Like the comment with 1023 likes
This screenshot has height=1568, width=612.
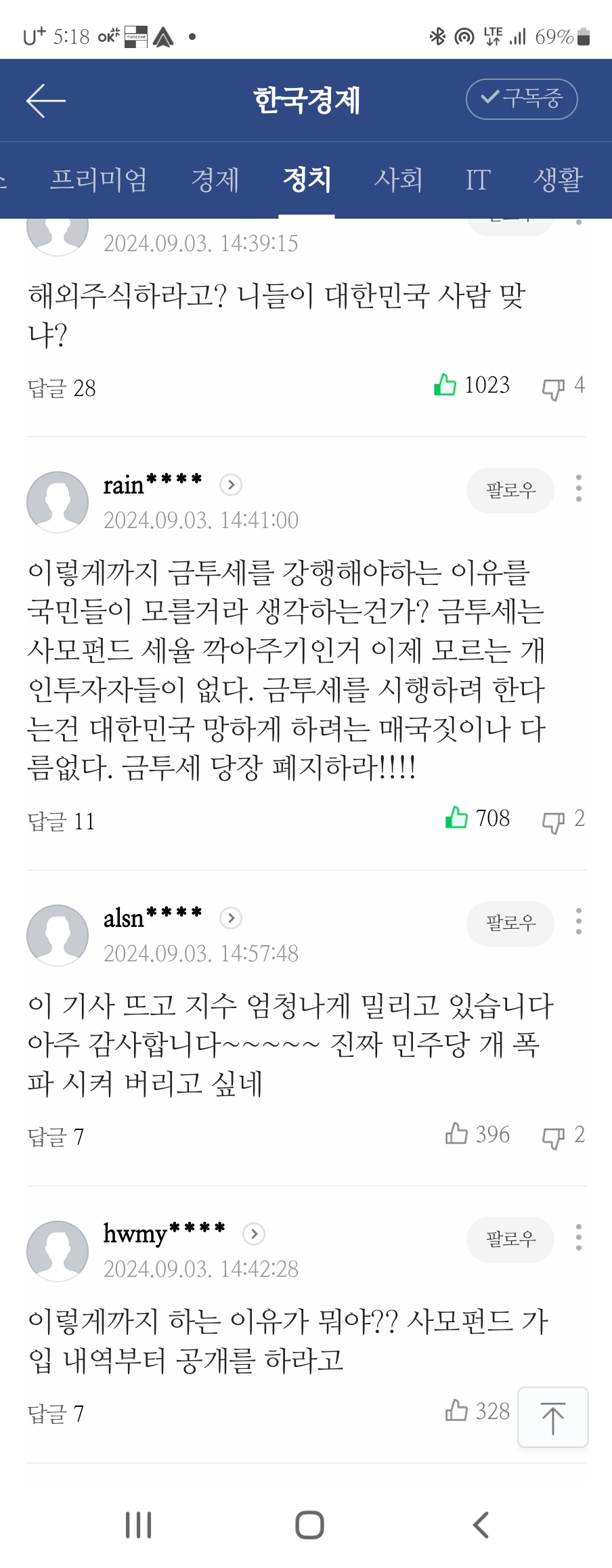[x=445, y=385]
